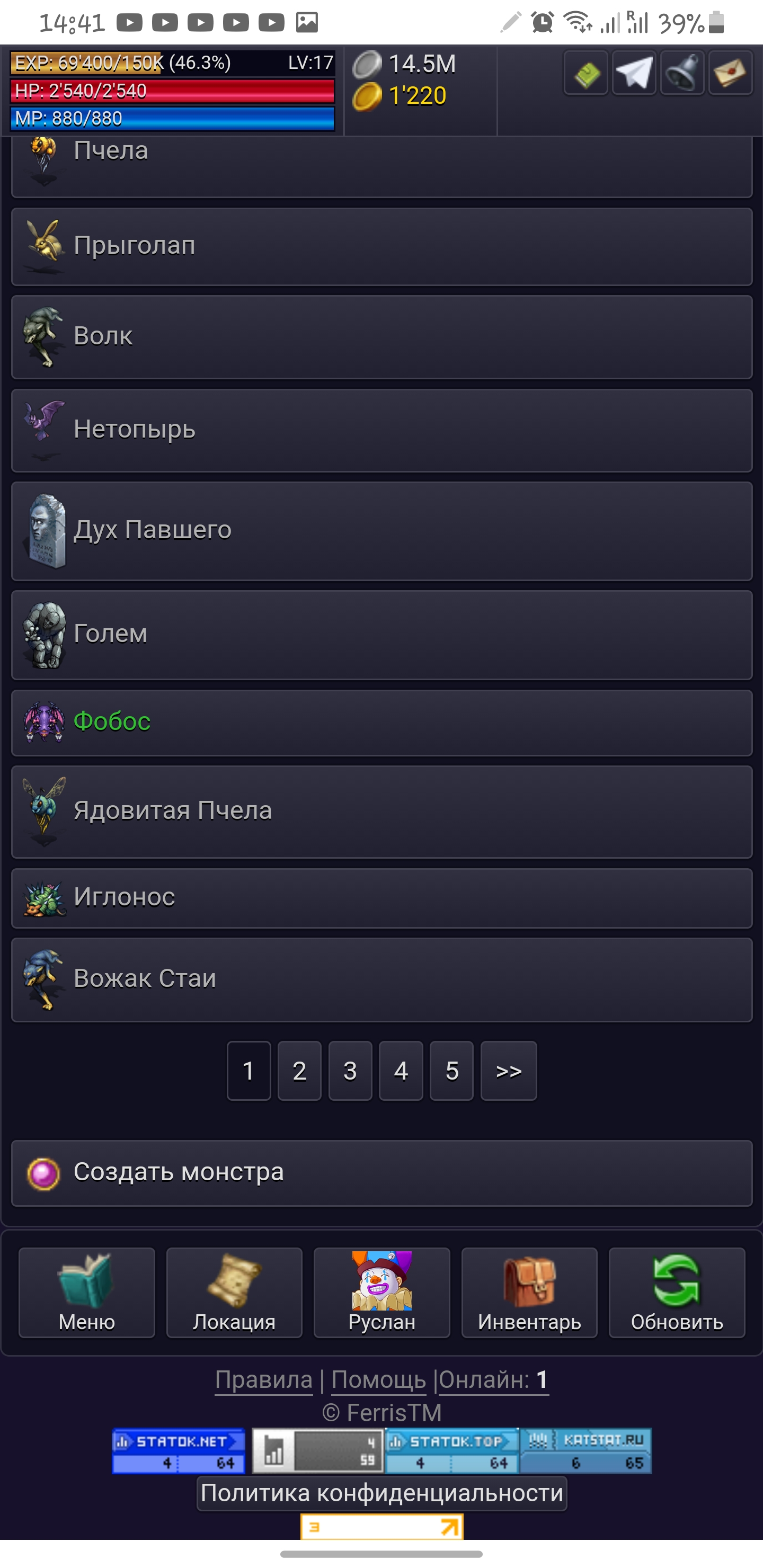Tap Создать монстра

[381, 1173]
